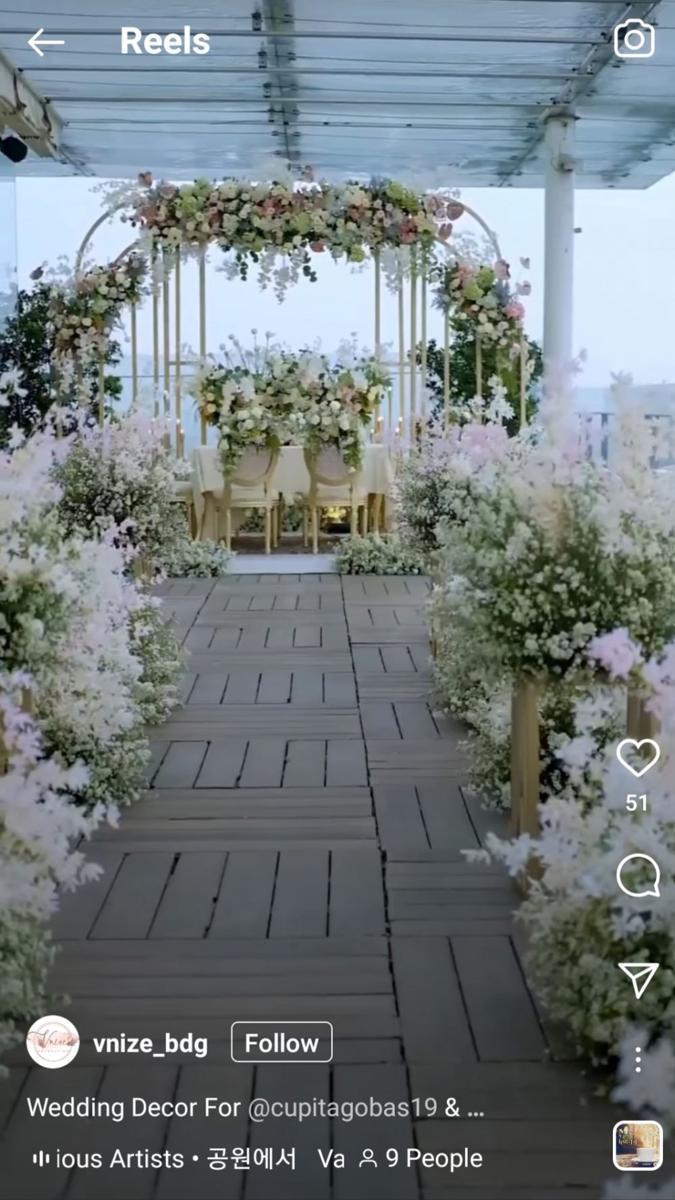Open the vnize_bdg username
The image size is (675, 1200).
point(150,1044)
